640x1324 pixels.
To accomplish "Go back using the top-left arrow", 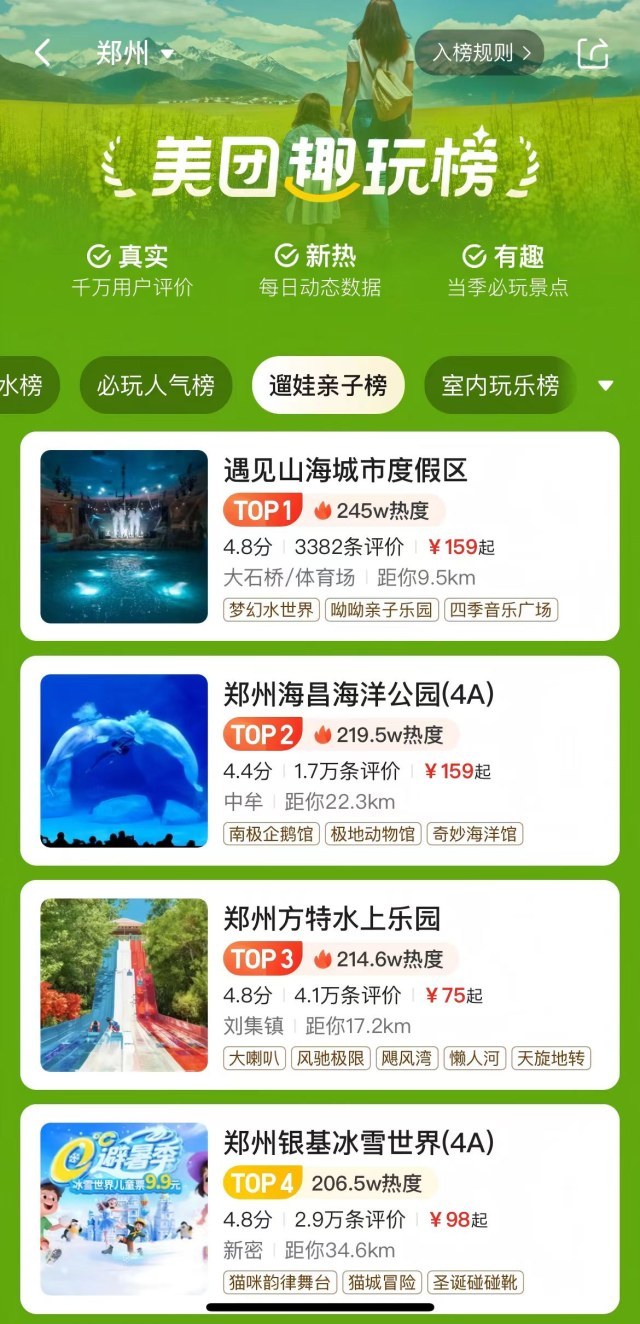I will tap(43, 53).
